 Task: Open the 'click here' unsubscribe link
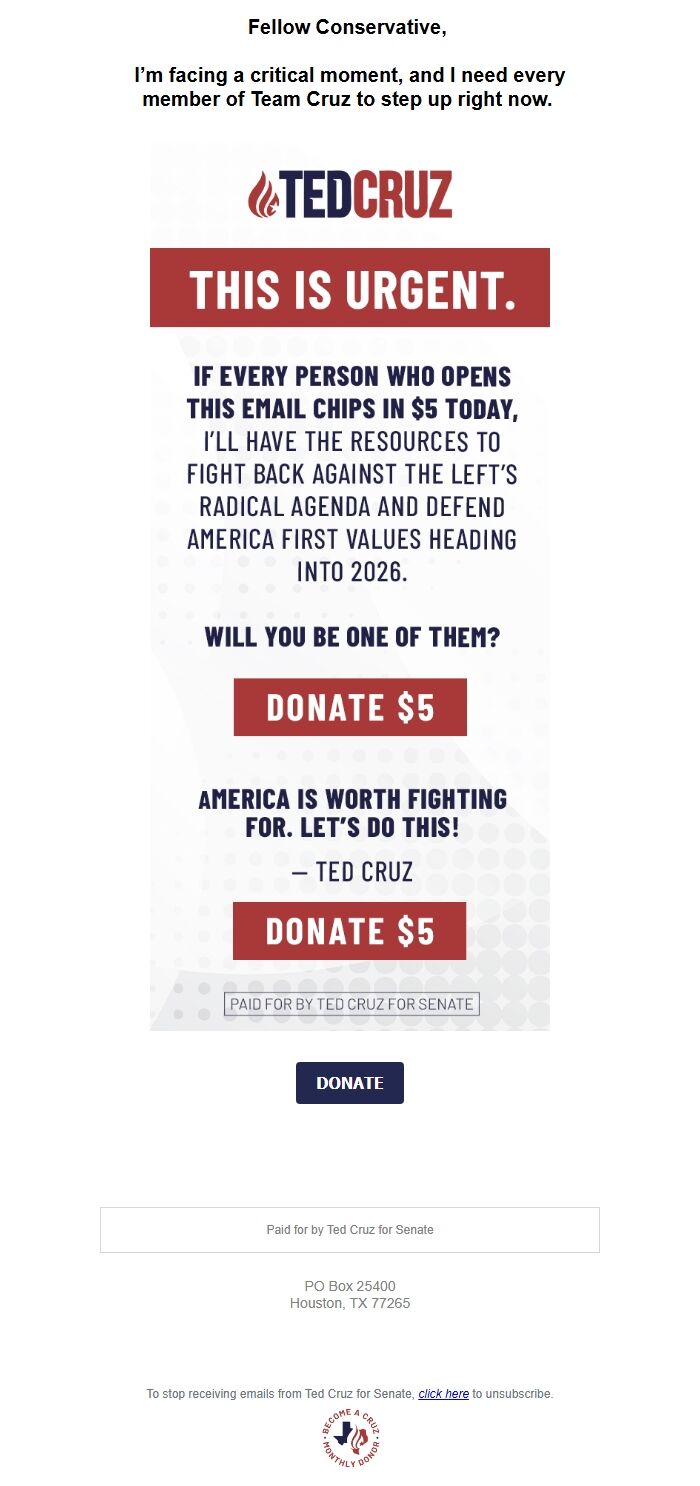443,1393
